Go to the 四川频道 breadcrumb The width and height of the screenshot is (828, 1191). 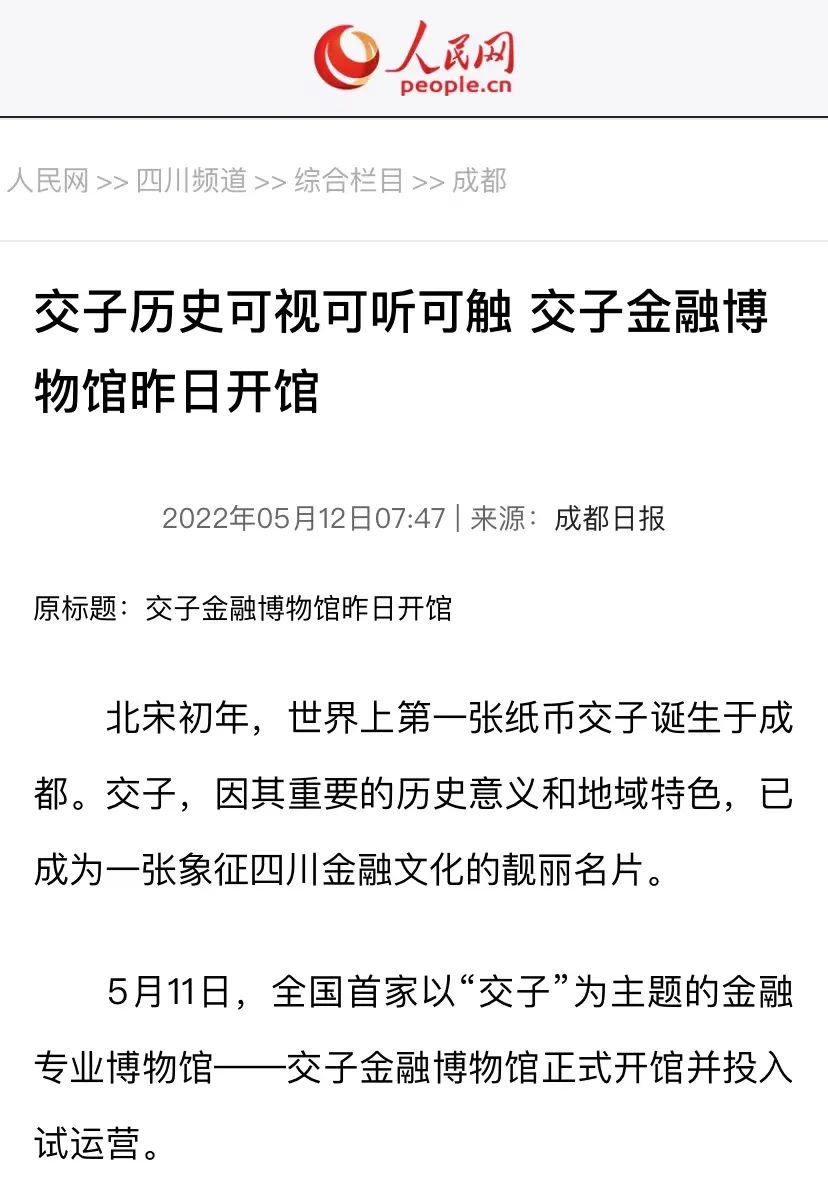[x=191, y=181]
